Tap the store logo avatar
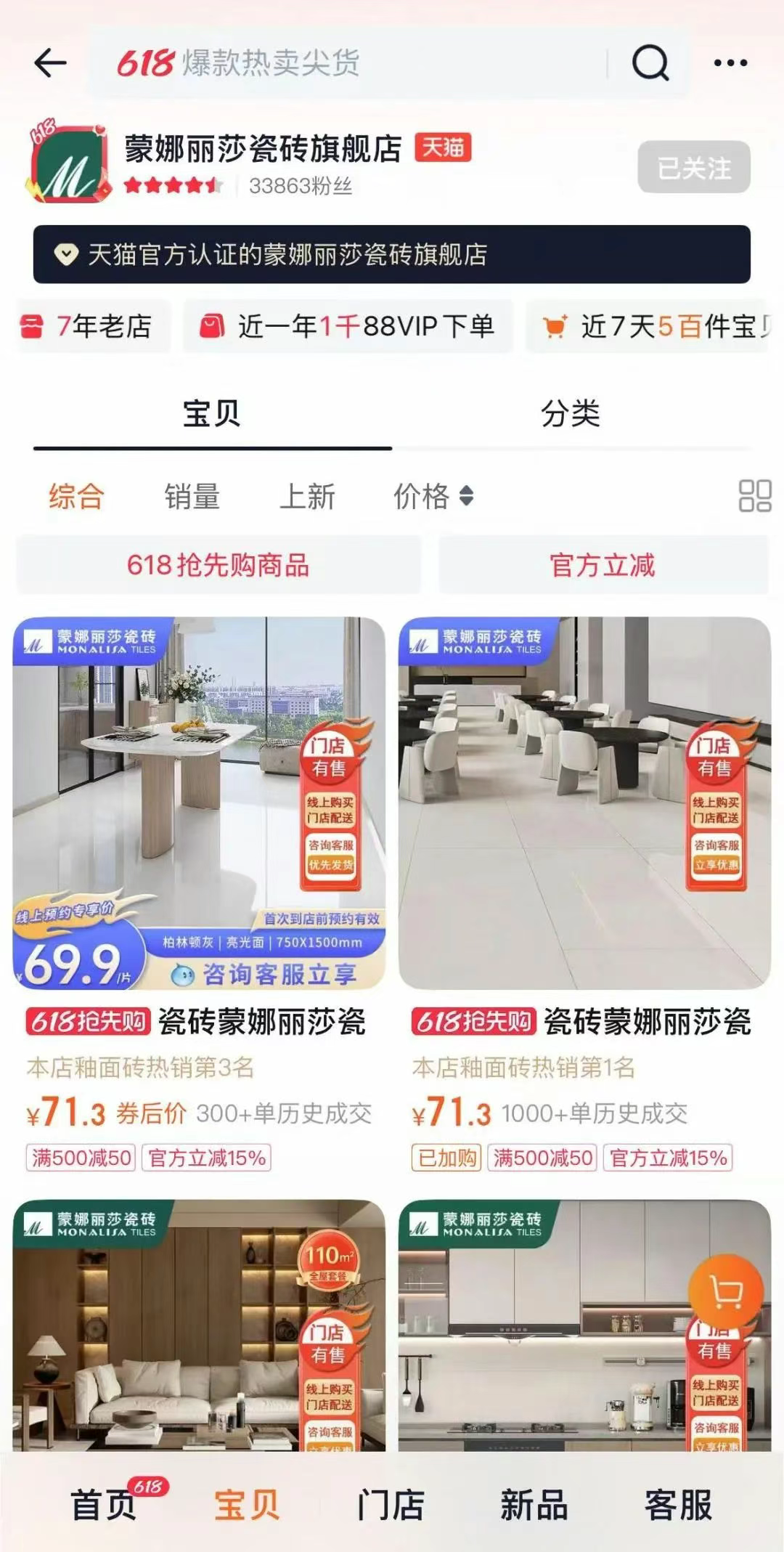 (69, 161)
